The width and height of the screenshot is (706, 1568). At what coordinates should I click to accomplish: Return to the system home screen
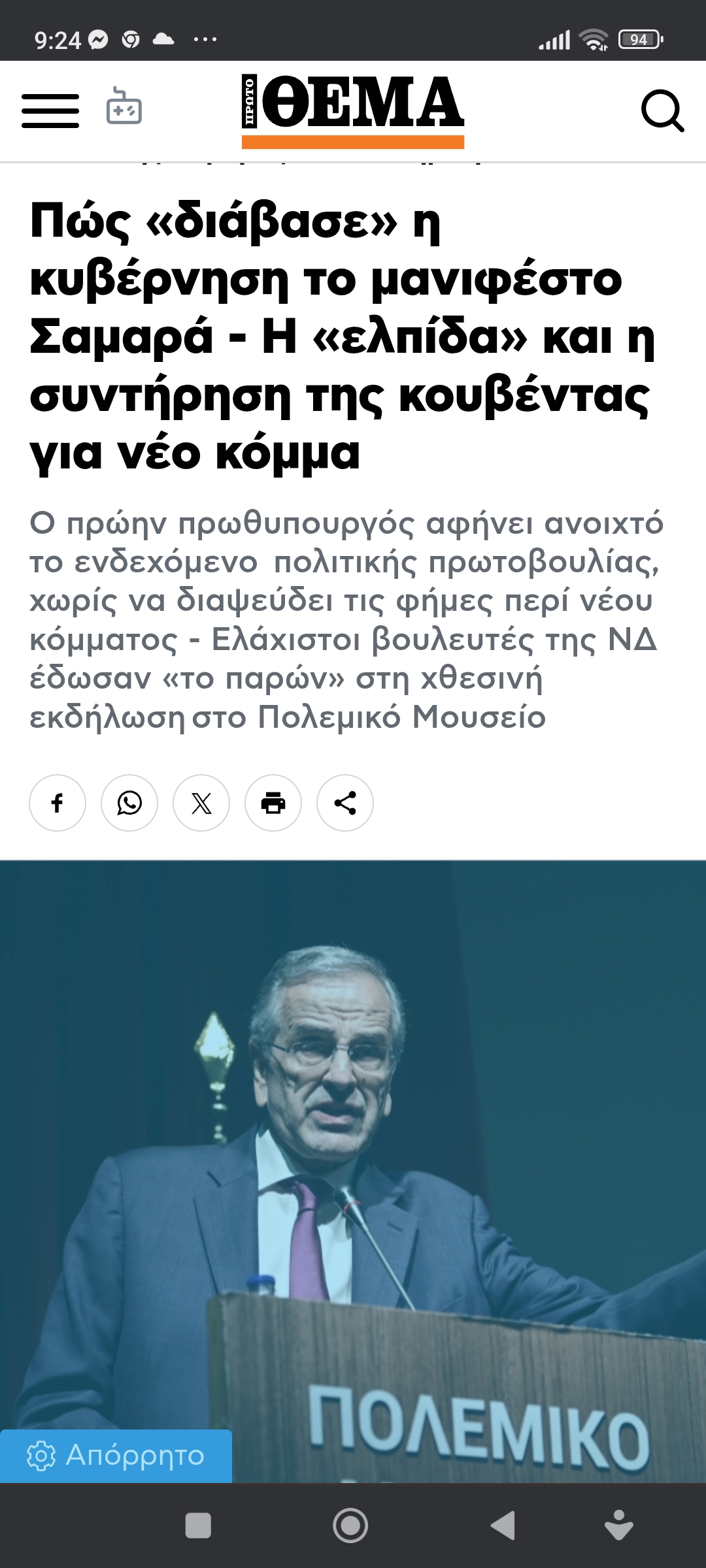click(350, 1526)
